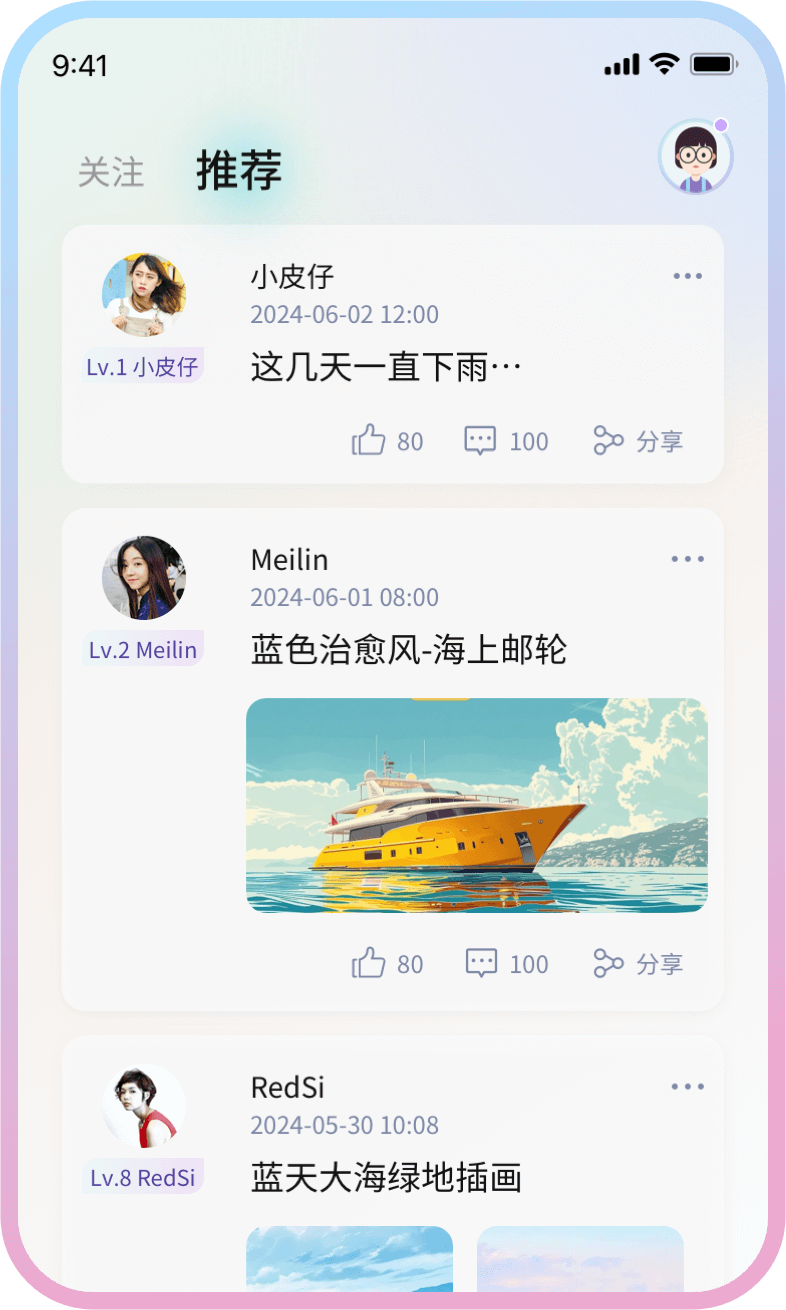Comment on Meilin's 海上邮轮 post
786x1310 pixels.
506,964
